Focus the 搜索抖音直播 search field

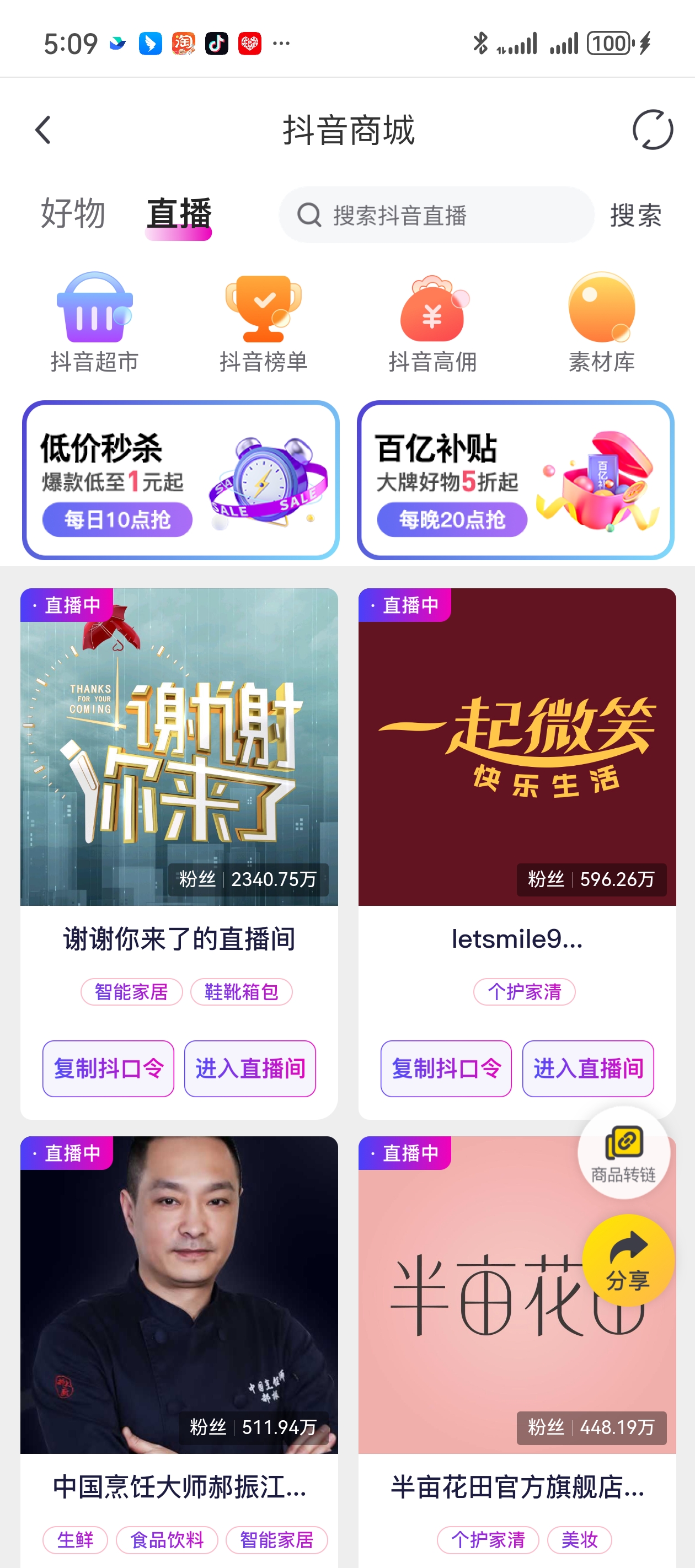point(436,216)
